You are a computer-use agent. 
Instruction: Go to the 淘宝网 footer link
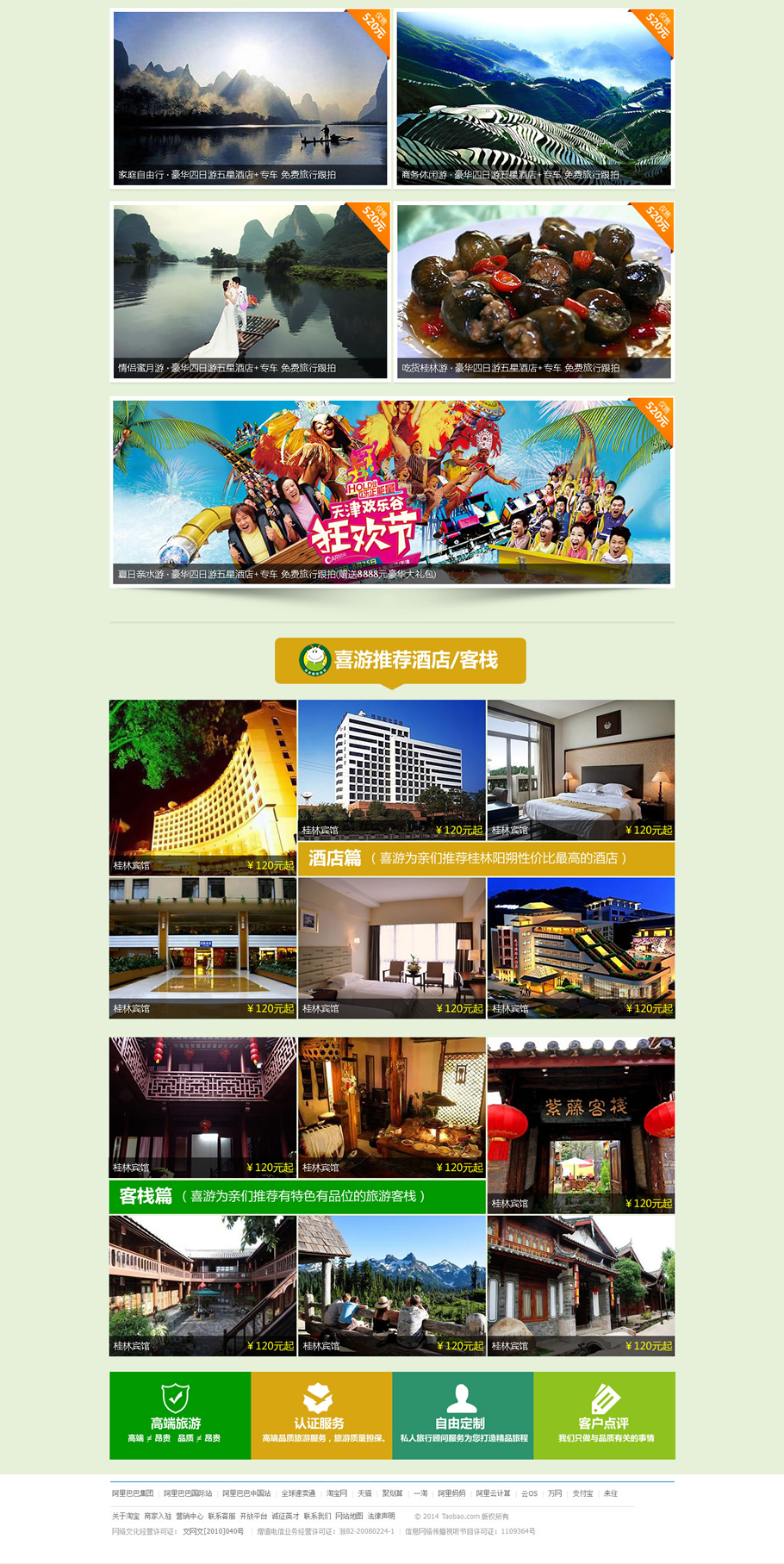coord(337,1493)
